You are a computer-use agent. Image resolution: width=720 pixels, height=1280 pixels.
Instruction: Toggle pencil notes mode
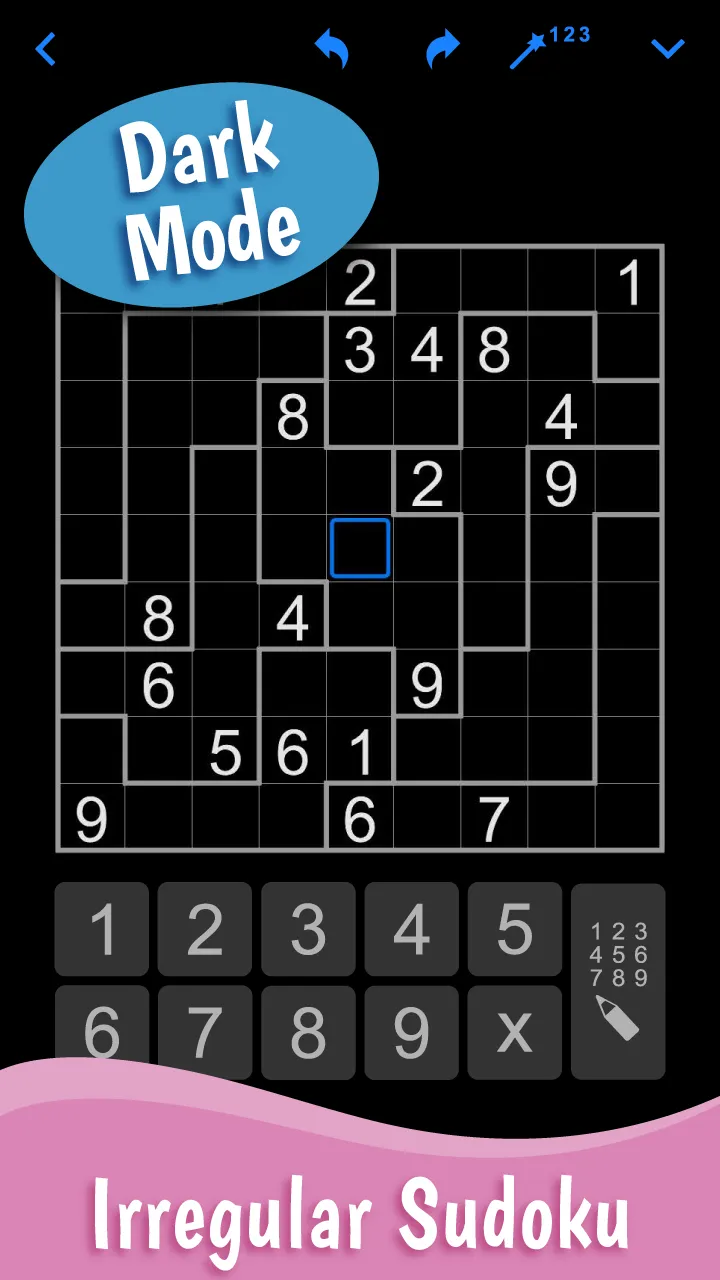click(618, 980)
